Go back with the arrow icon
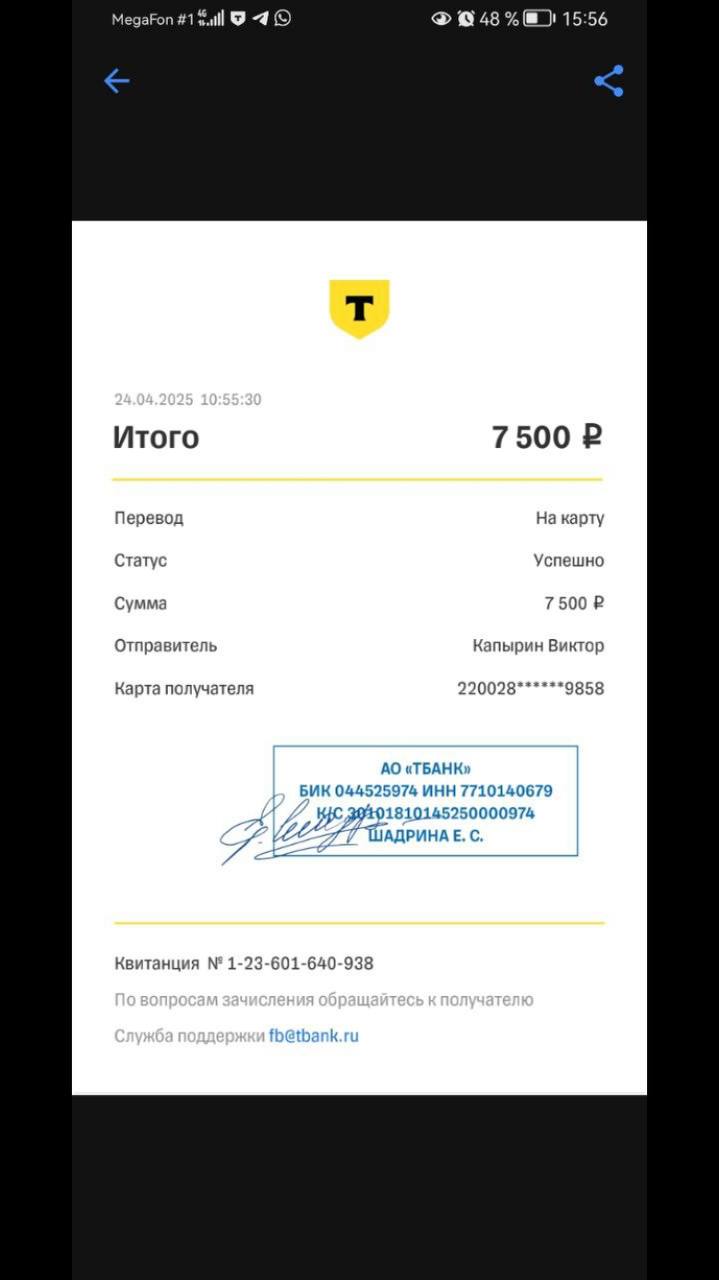 [x=117, y=81]
